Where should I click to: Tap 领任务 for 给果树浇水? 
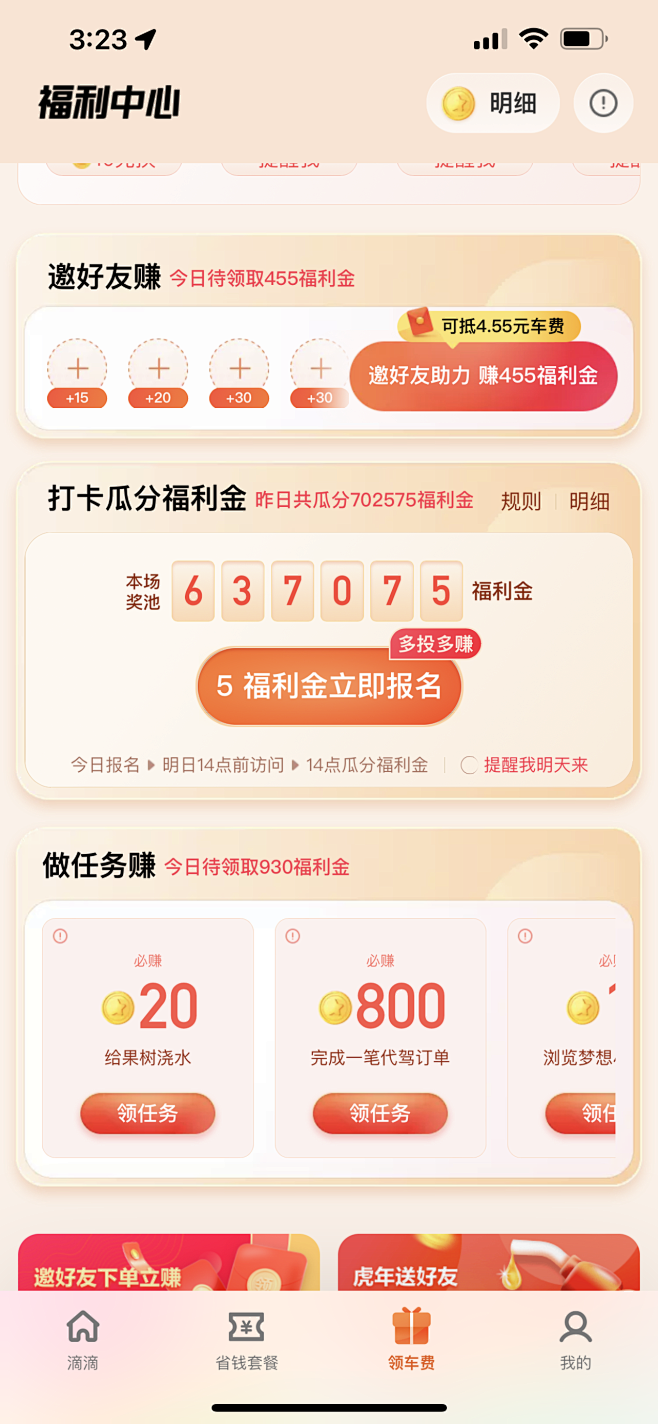pyautogui.click(x=148, y=1113)
